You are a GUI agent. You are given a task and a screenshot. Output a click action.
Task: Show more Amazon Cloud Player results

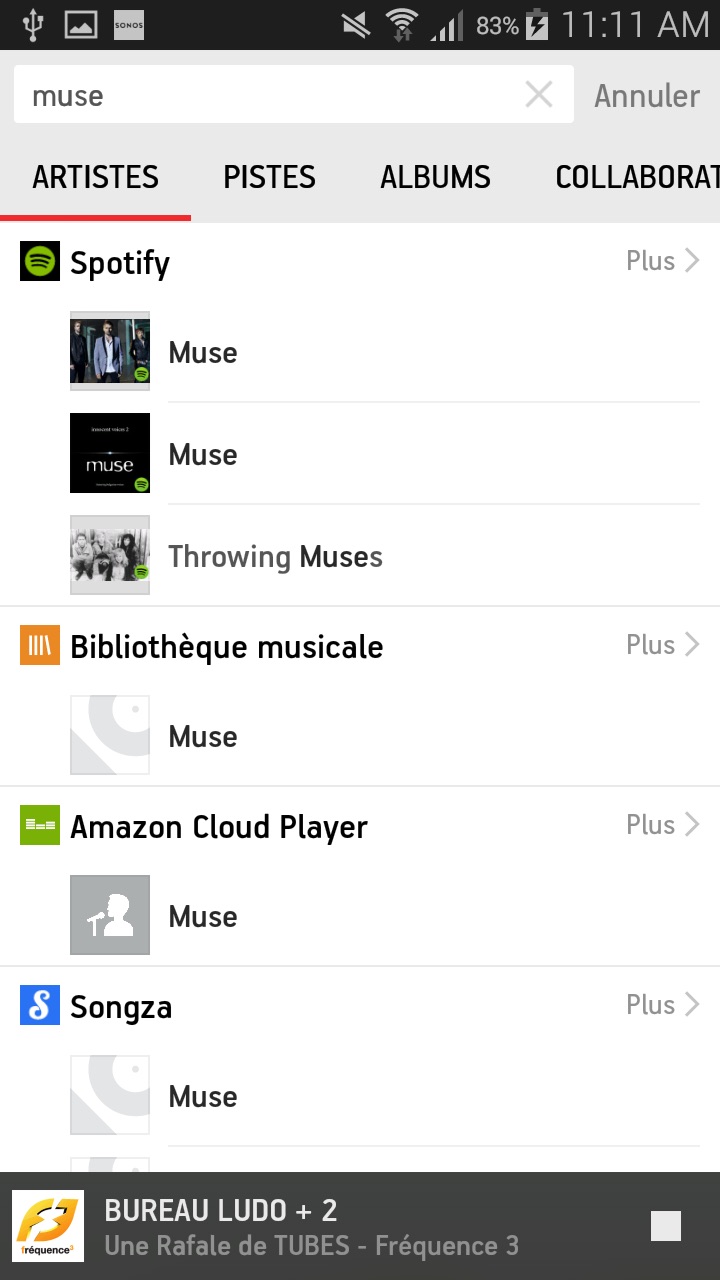click(x=662, y=825)
